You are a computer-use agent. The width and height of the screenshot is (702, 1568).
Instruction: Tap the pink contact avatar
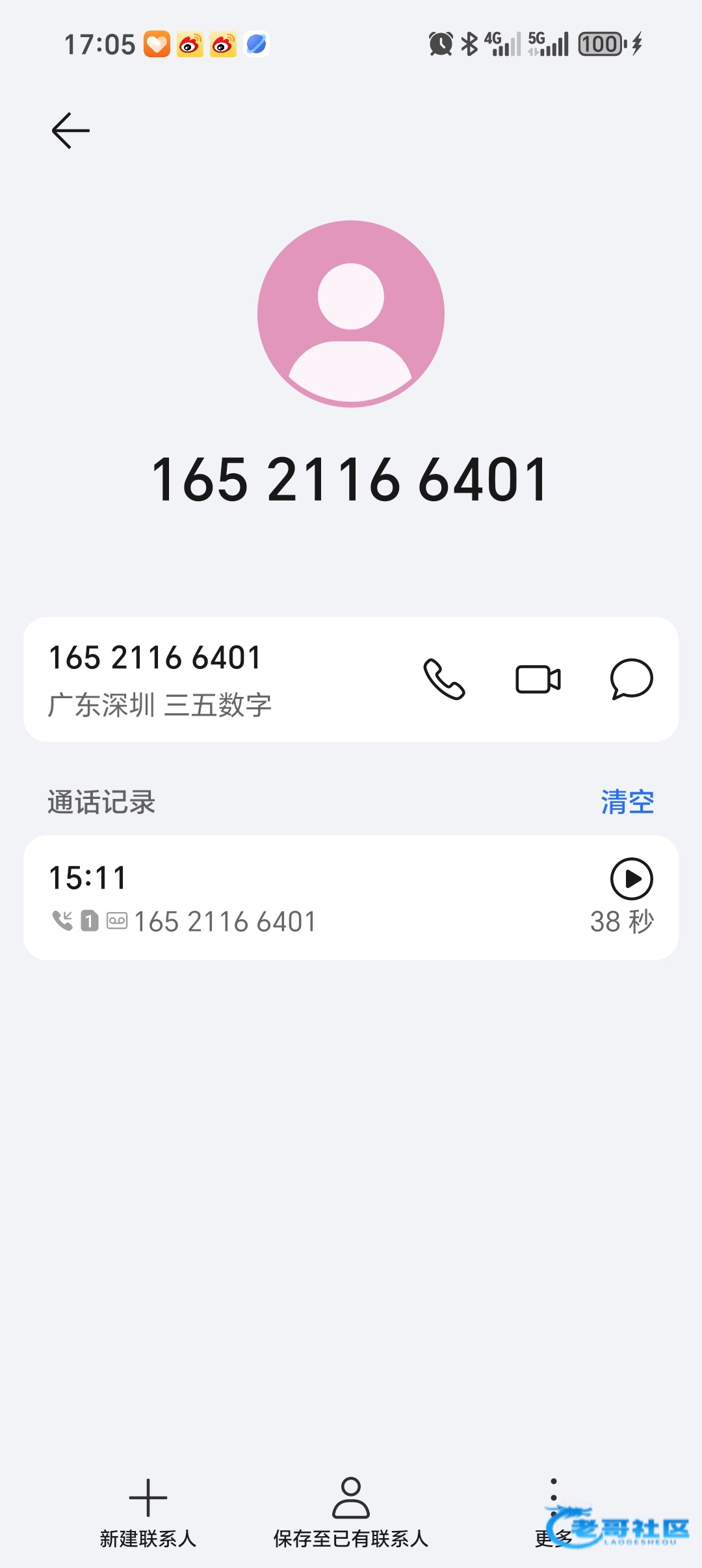click(351, 314)
